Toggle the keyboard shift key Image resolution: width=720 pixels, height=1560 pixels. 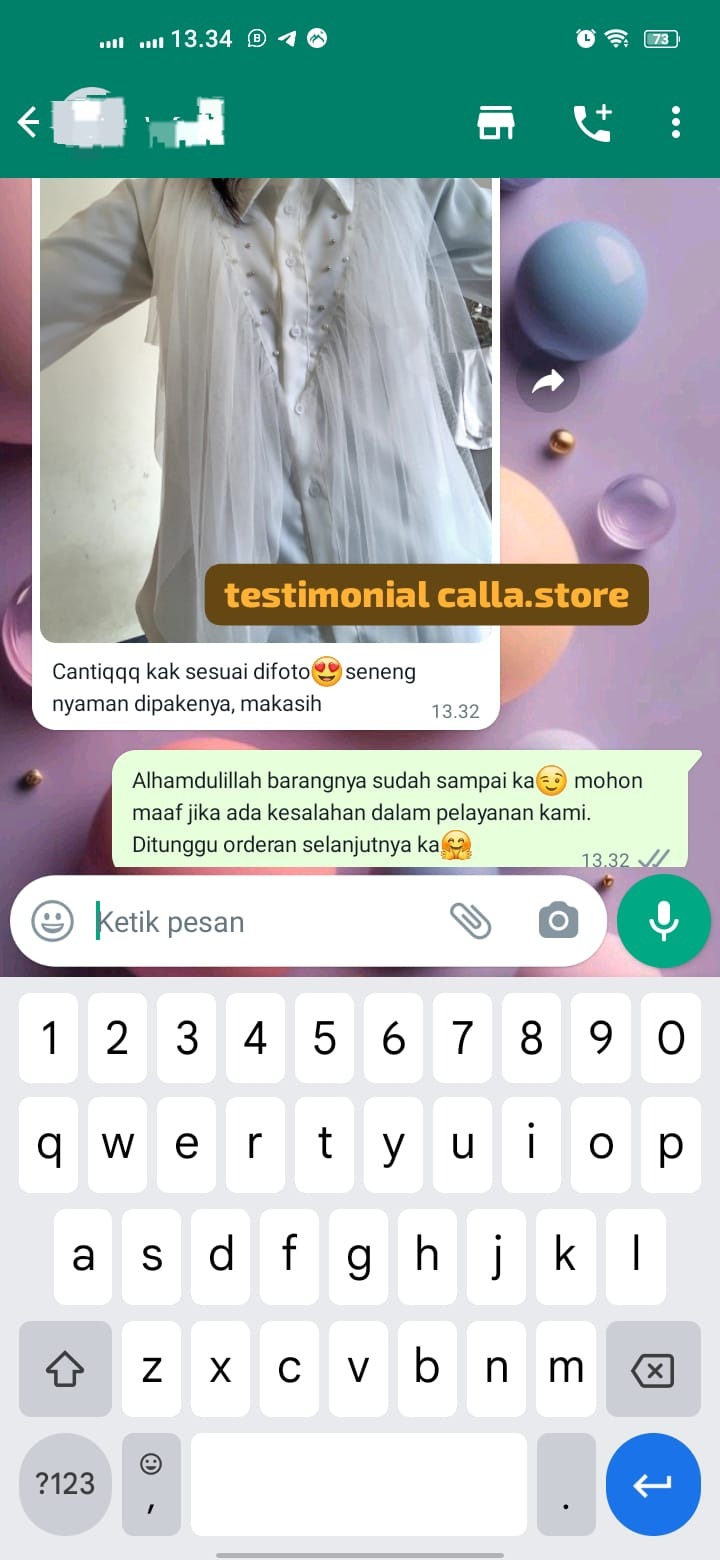pos(65,1369)
